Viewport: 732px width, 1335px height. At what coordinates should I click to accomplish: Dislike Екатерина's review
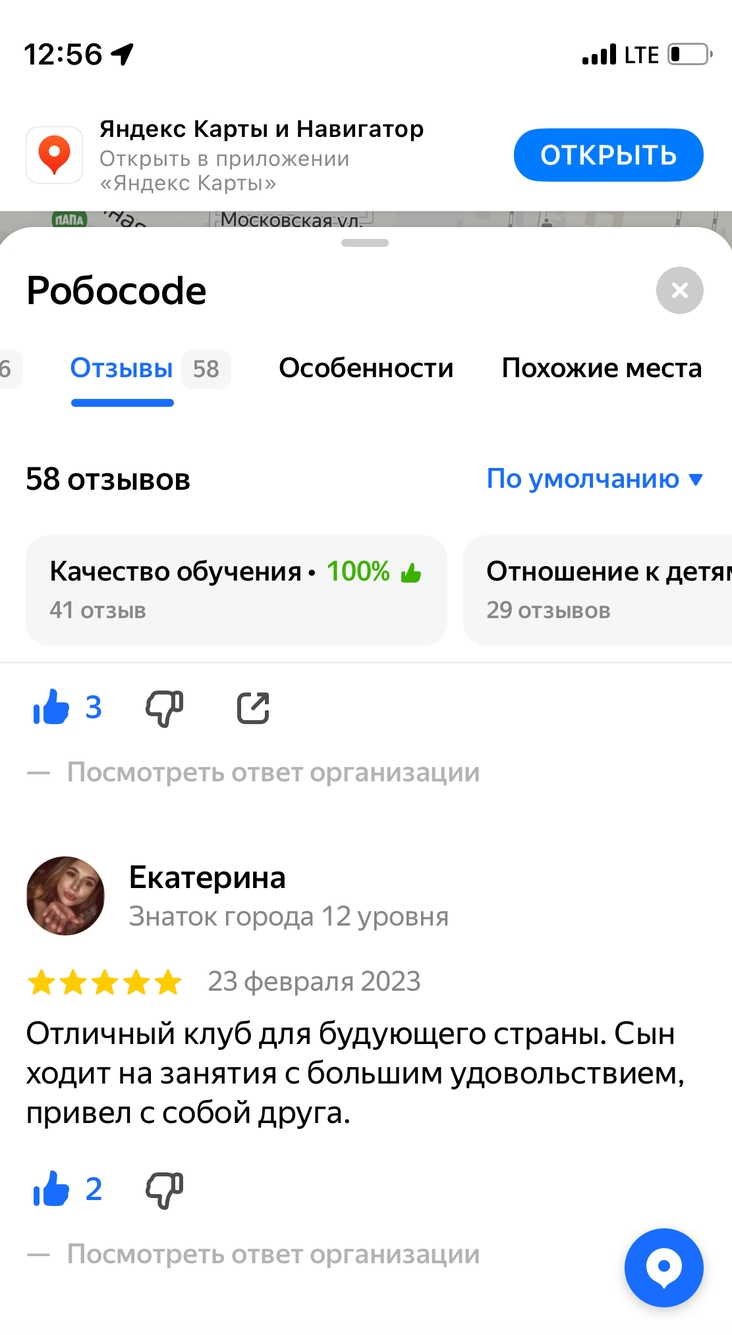165,1190
